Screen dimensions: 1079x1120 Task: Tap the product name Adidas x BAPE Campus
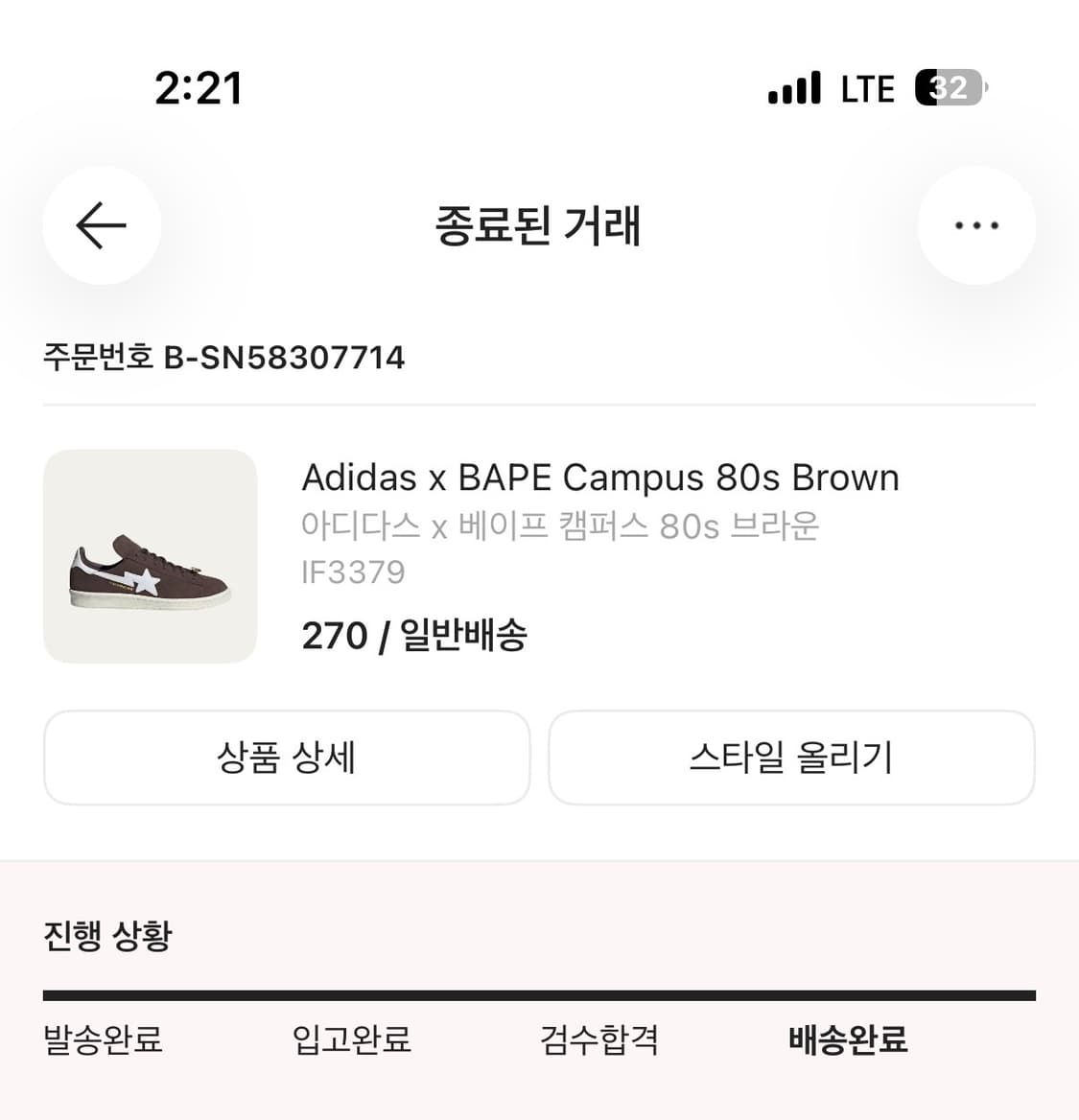point(601,477)
